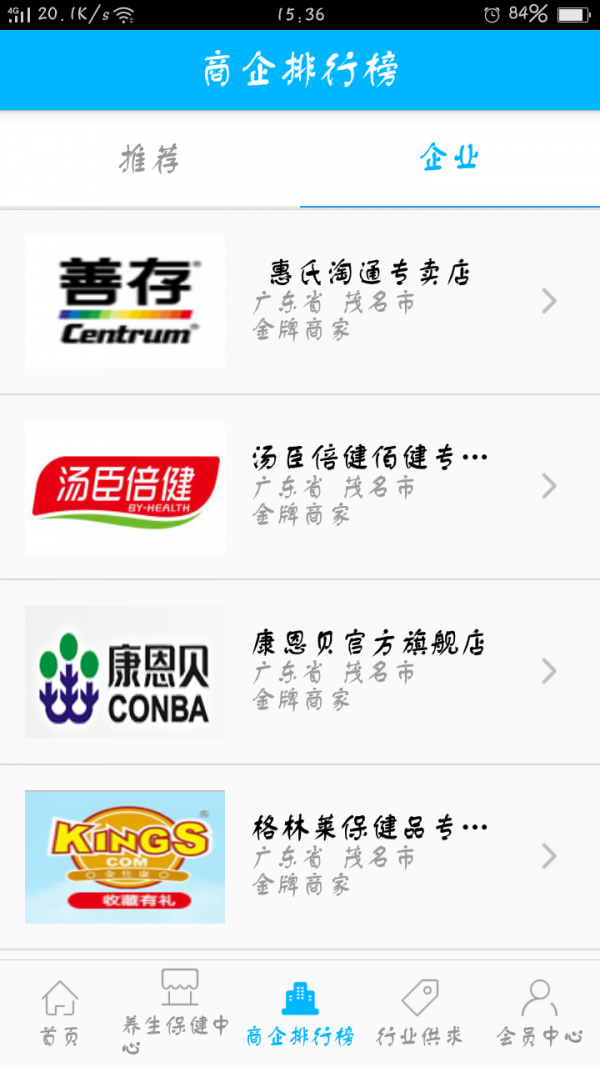Image resolution: width=600 pixels, height=1067 pixels.
Task: Tap the 商企排行榜 bottom tab
Action: (x=300, y=1012)
